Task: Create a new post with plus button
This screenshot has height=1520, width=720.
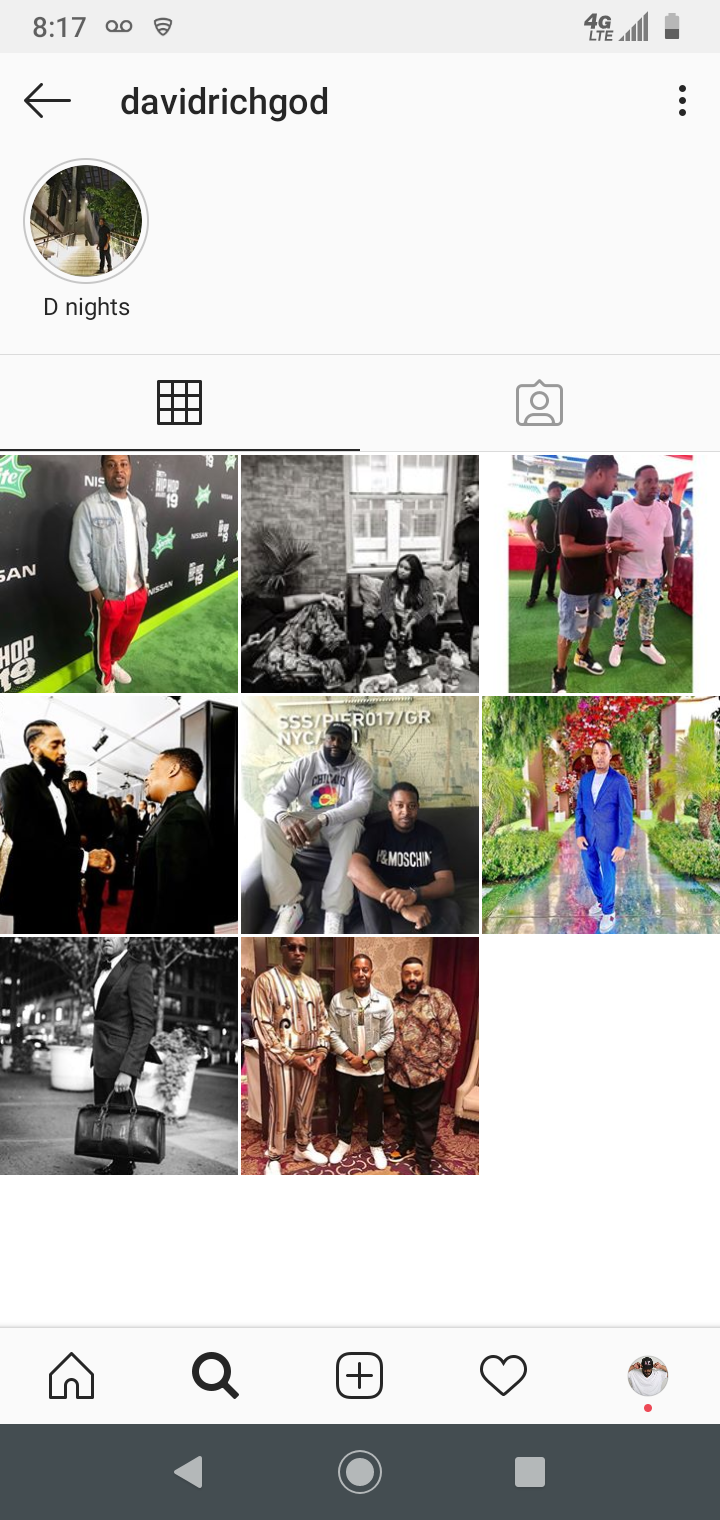Action: point(360,1376)
